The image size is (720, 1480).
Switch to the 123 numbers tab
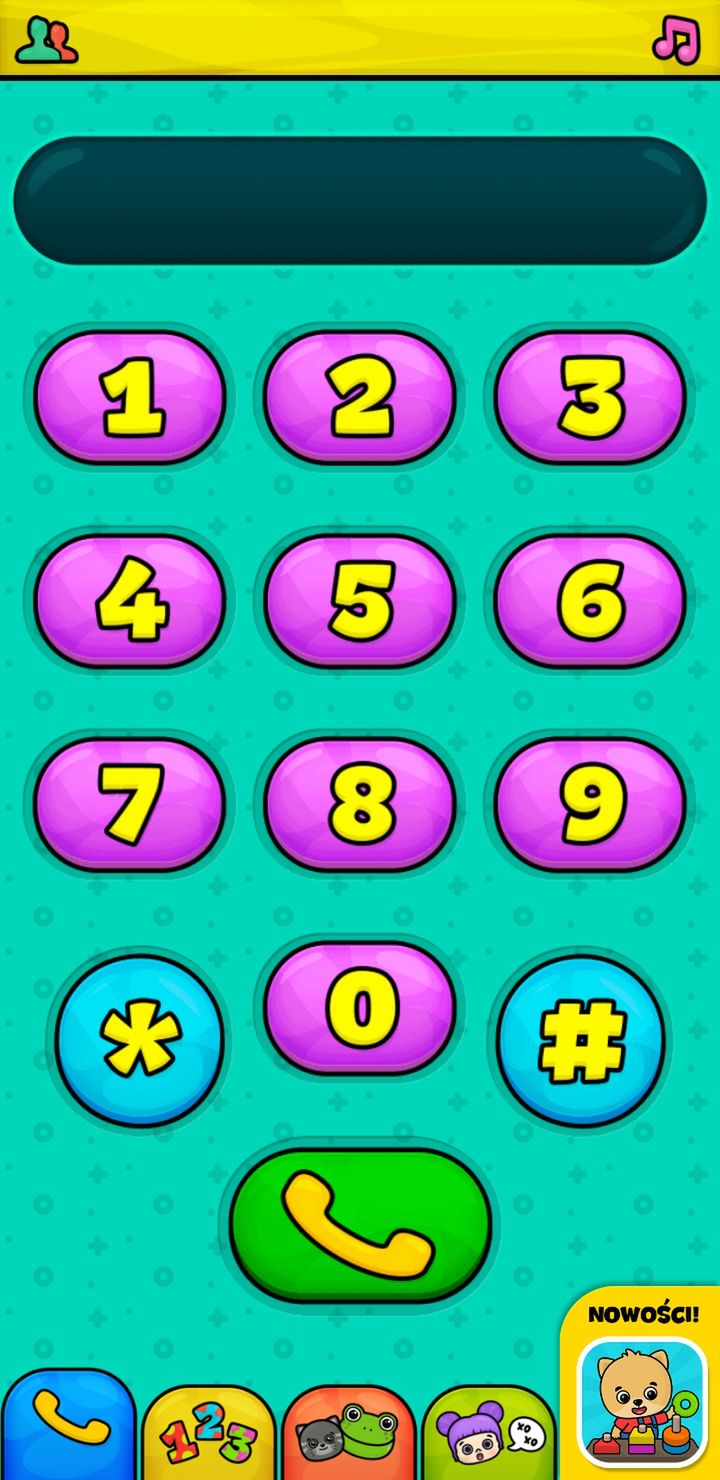208,1433
